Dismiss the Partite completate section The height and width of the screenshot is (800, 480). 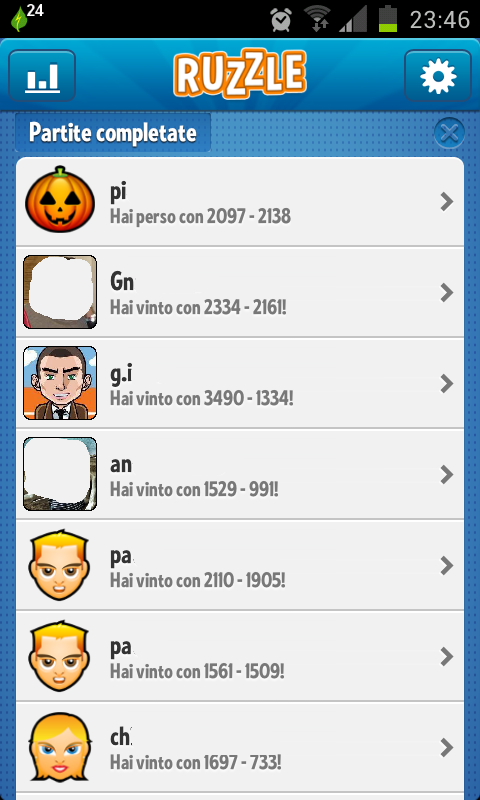(449, 133)
